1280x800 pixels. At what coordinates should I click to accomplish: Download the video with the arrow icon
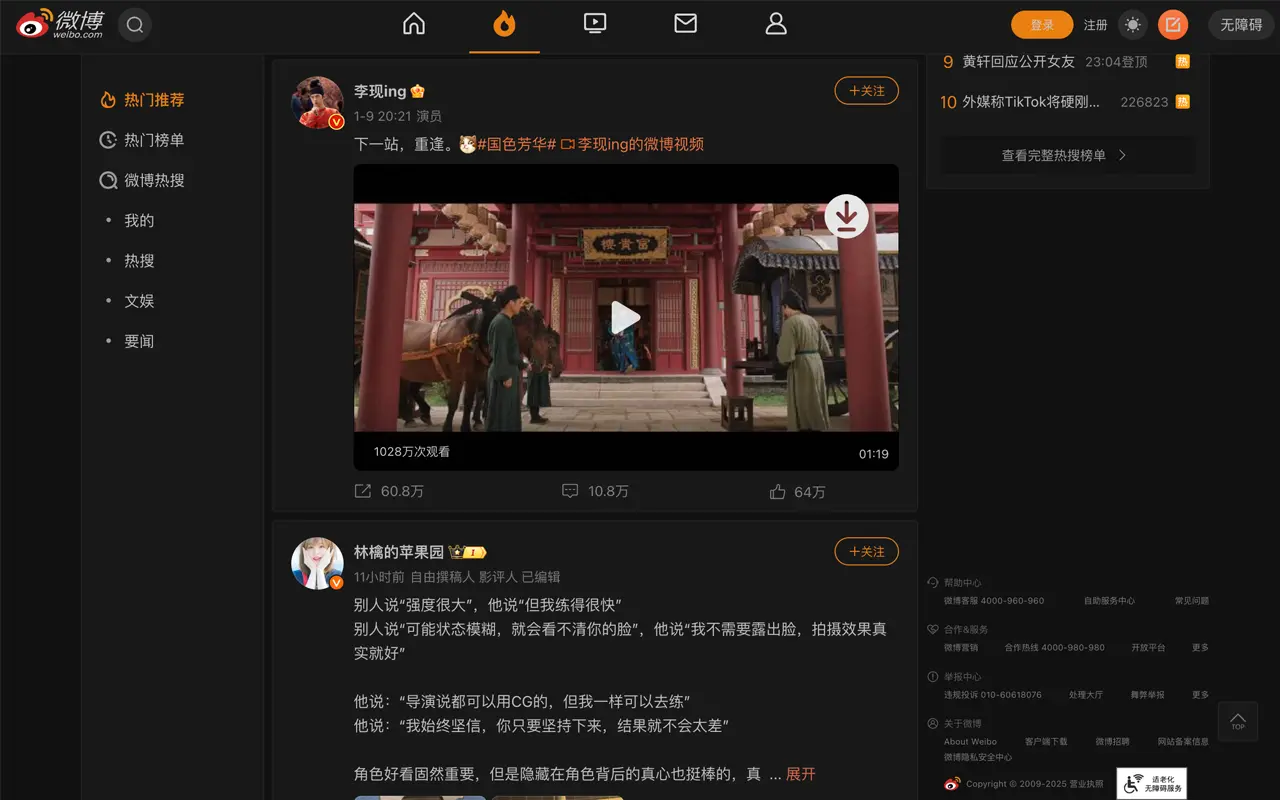pos(846,216)
